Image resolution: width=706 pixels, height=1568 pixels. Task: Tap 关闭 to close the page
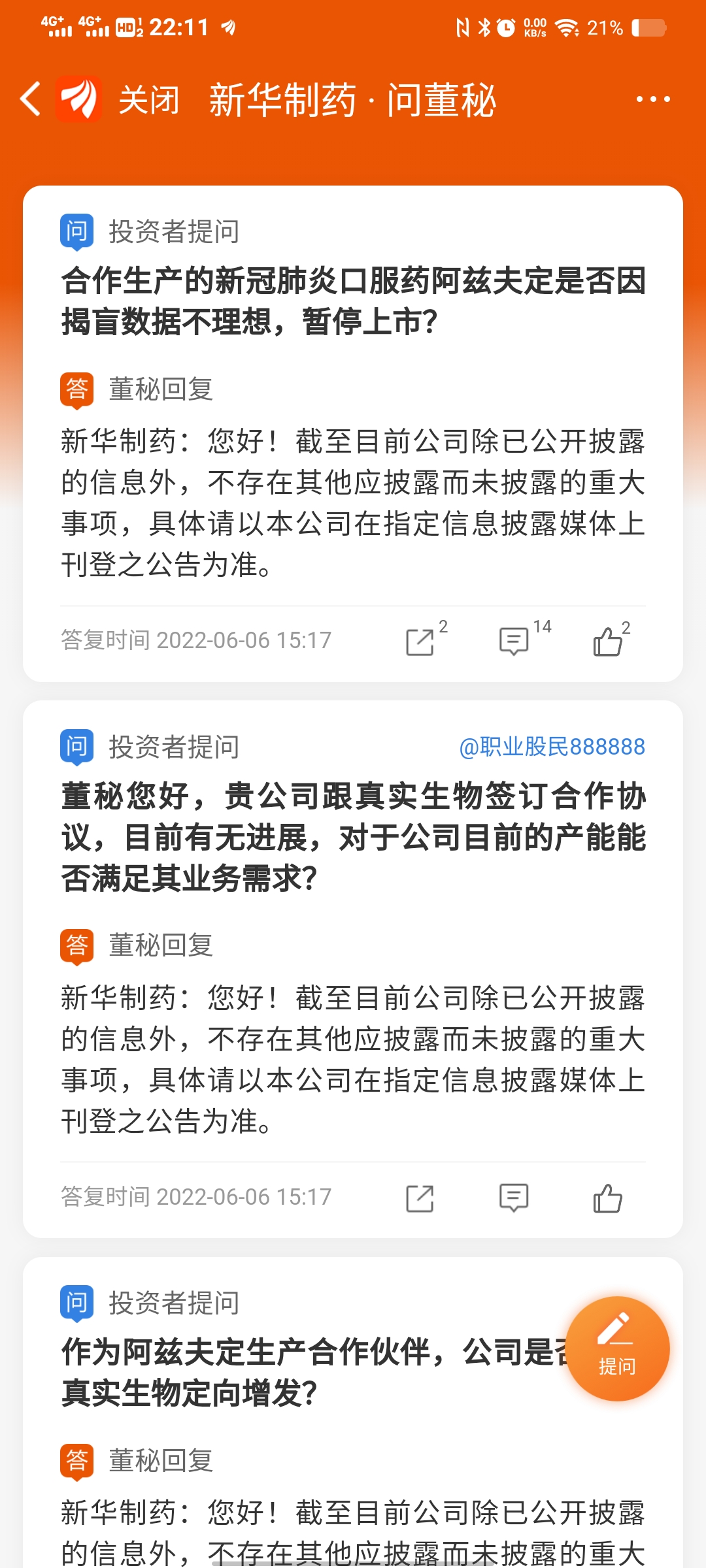[x=148, y=100]
